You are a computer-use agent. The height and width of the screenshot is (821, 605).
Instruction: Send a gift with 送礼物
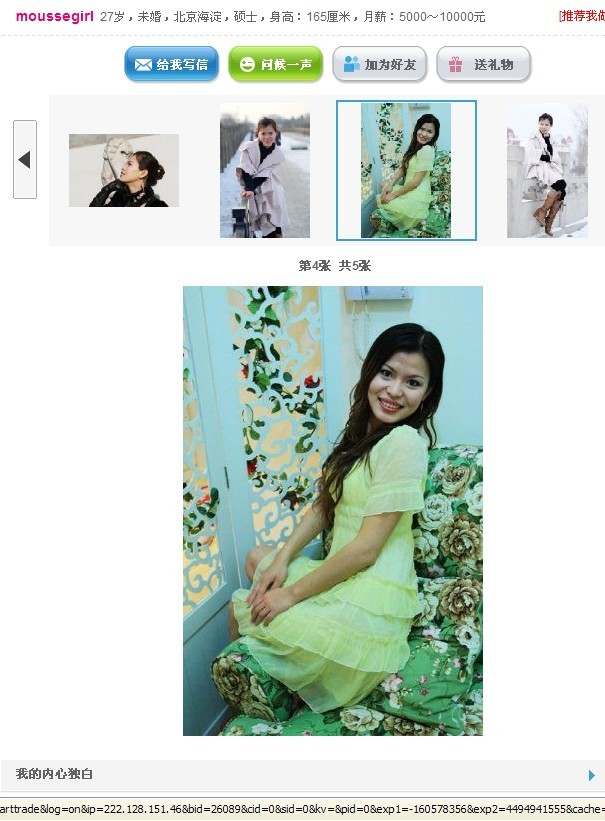(x=484, y=64)
